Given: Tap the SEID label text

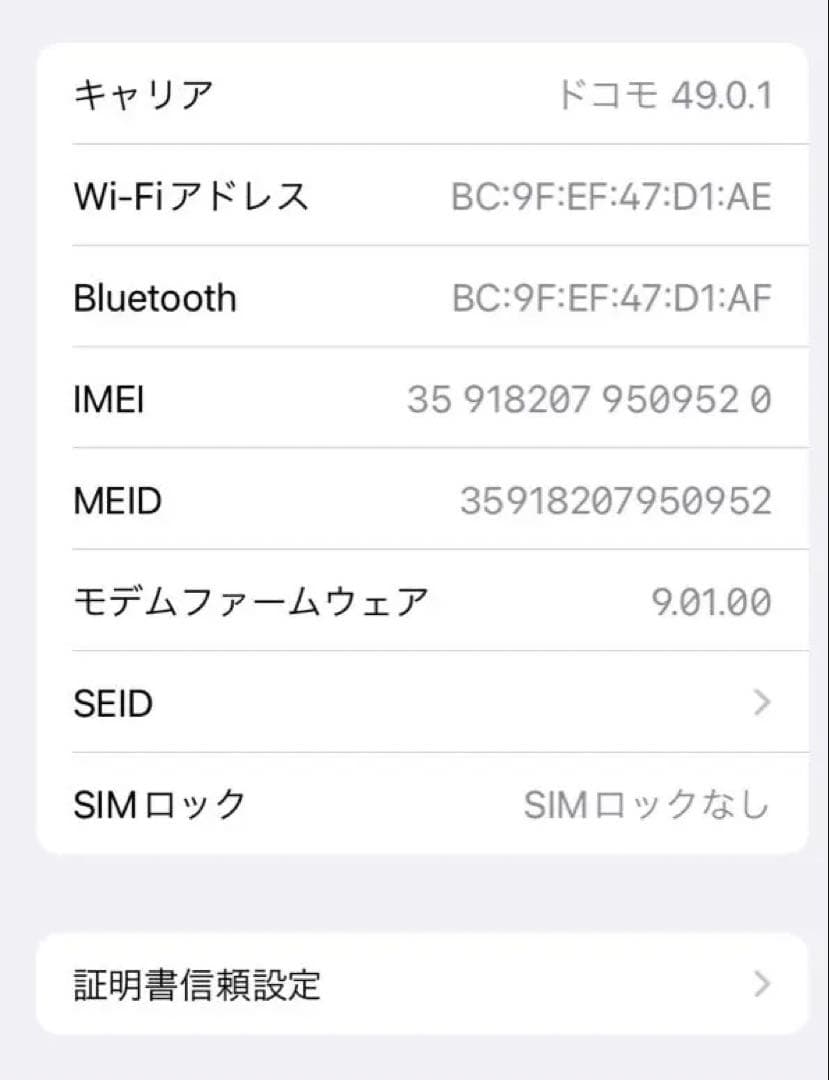Looking at the screenshot, I should pos(113,703).
